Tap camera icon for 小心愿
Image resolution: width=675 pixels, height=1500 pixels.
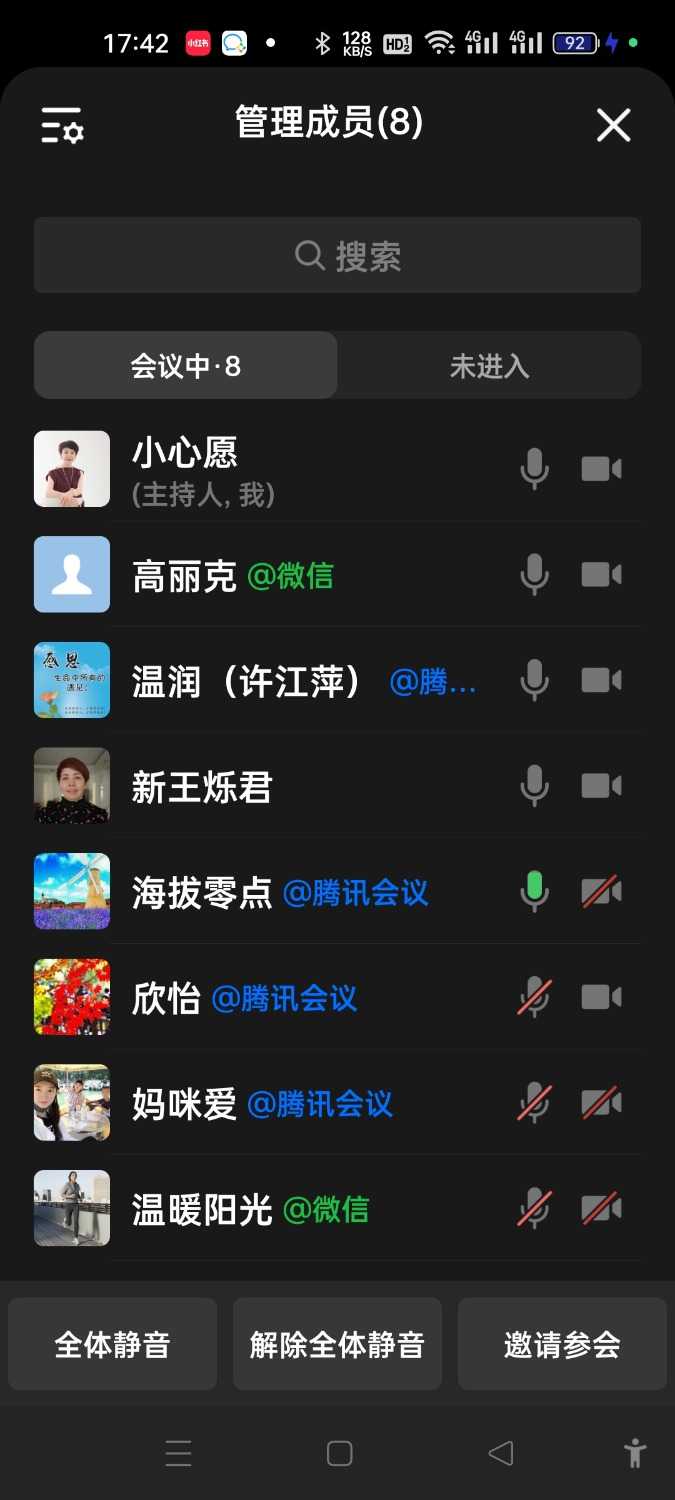pos(602,469)
